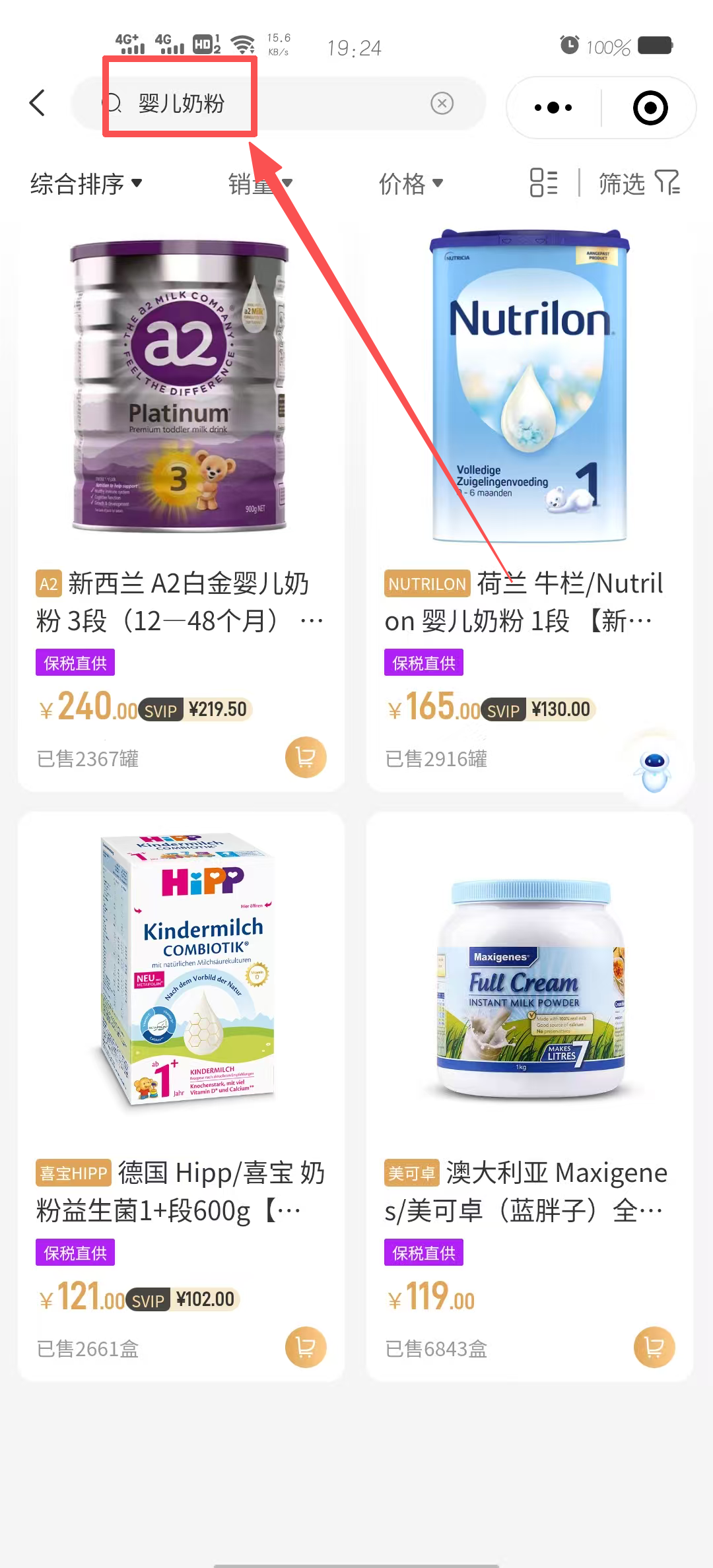
Task: Go back with the arrow icon
Action: 38,104
